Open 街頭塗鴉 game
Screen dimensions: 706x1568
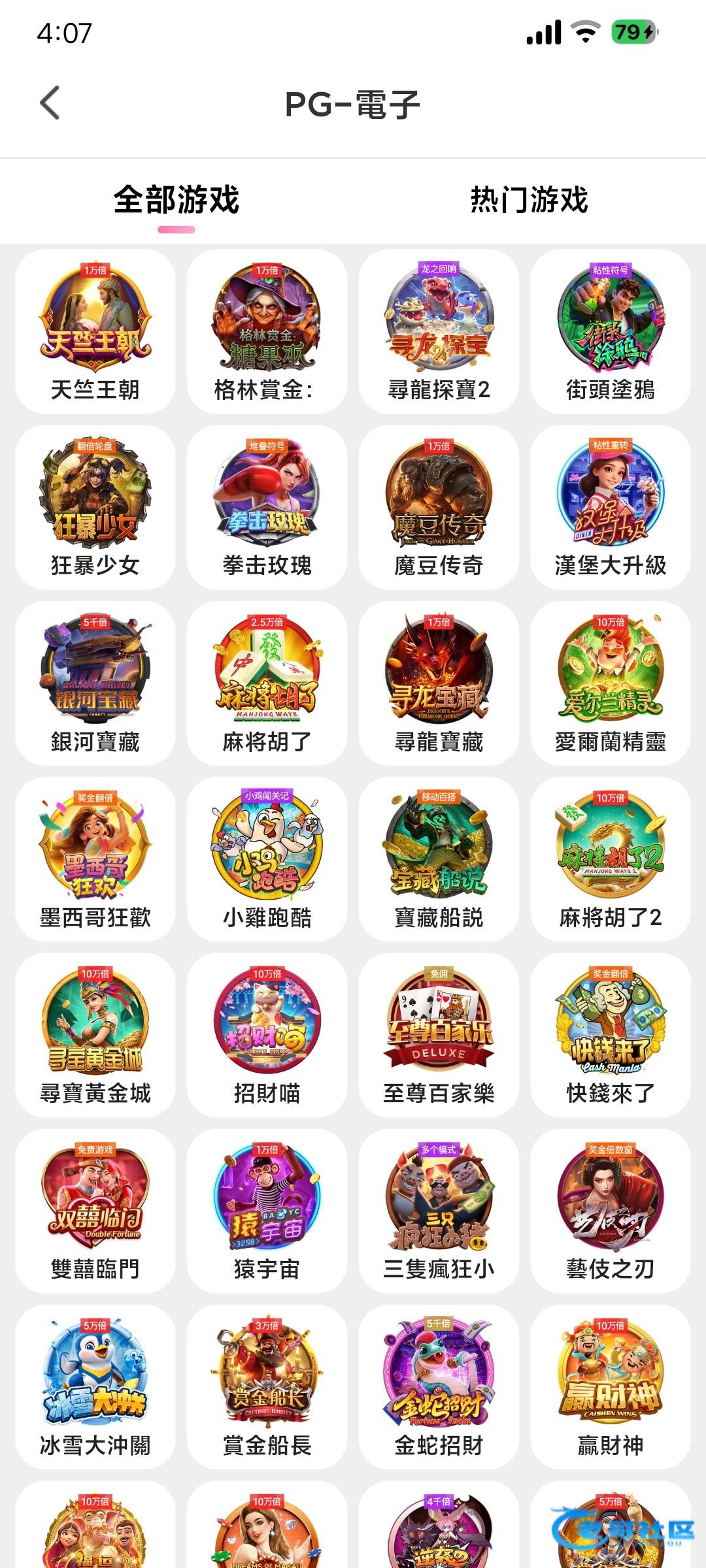pos(611,331)
